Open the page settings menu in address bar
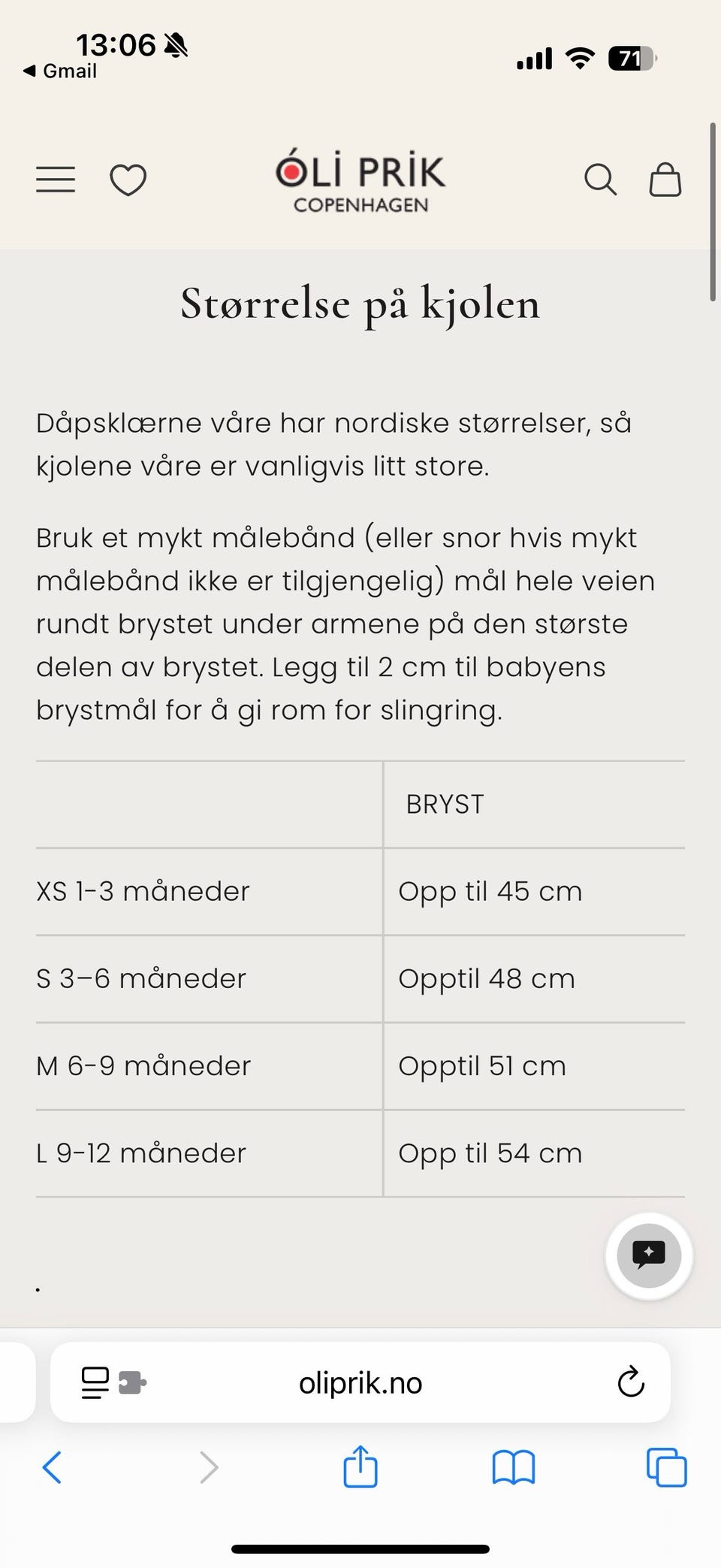This screenshot has width=721, height=1568. (x=113, y=1382)
